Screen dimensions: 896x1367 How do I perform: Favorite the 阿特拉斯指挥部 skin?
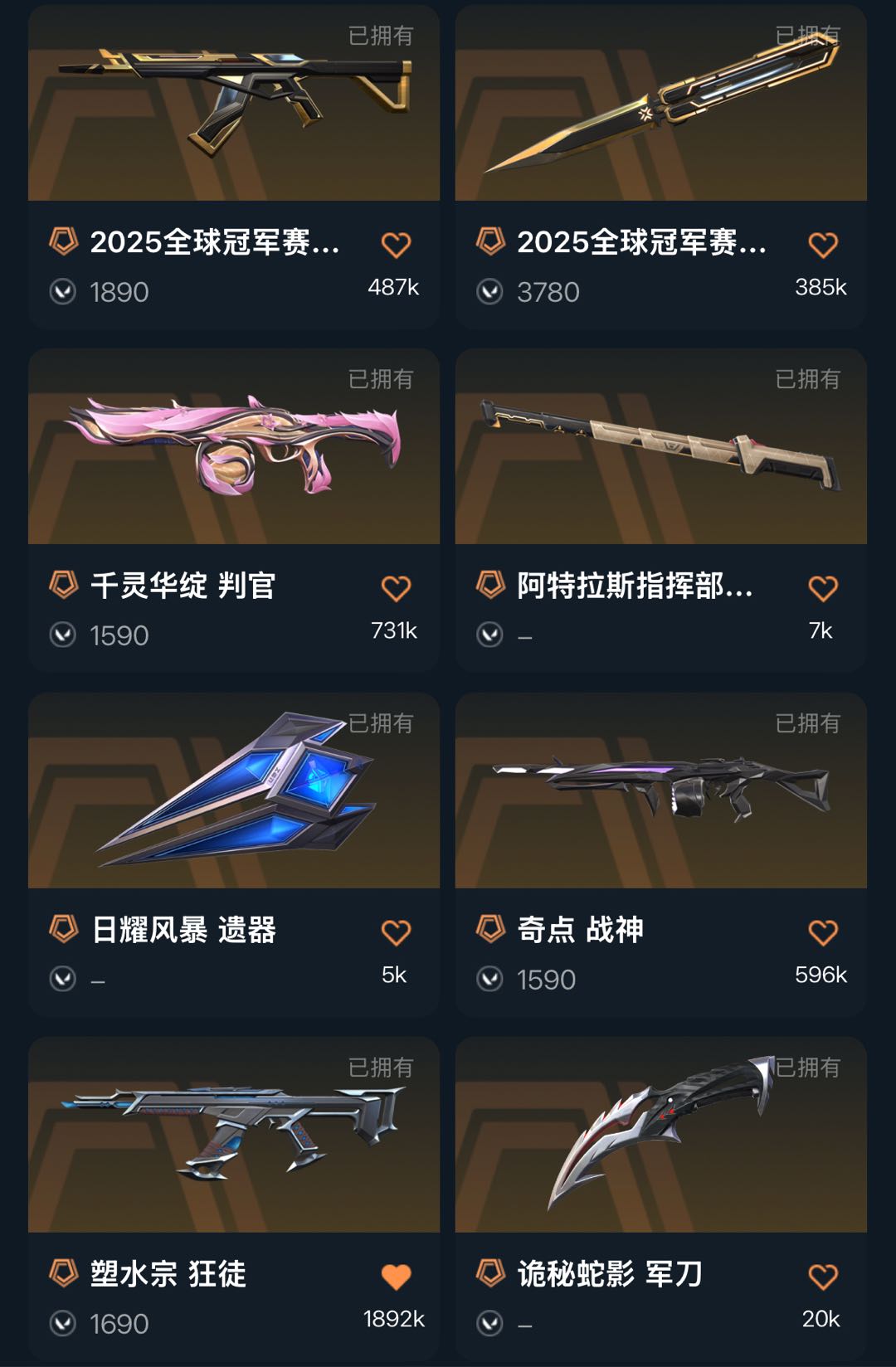tap(822, 588)
